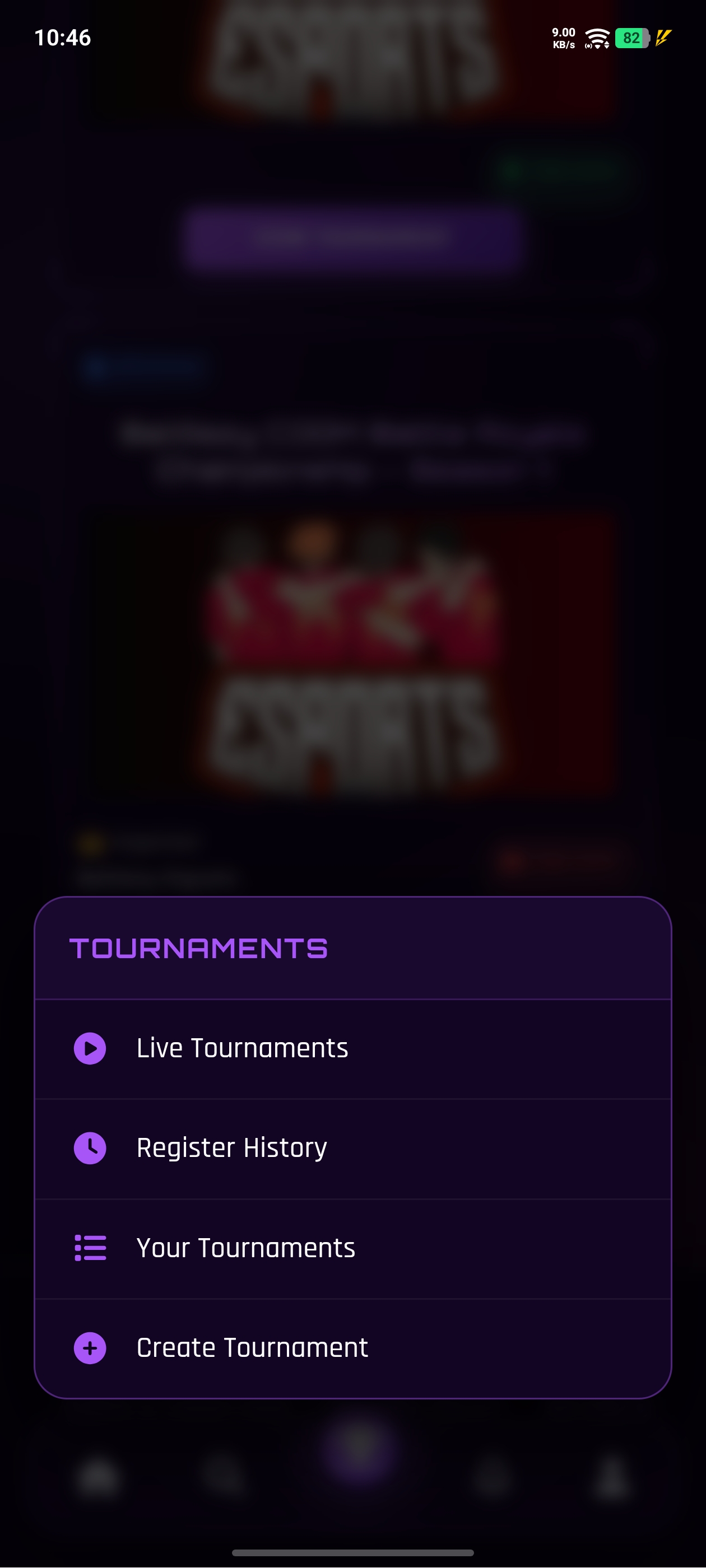Screen dimensions: 706x1568
Task: Select Create Tournament
Action: pos(252,1348)
